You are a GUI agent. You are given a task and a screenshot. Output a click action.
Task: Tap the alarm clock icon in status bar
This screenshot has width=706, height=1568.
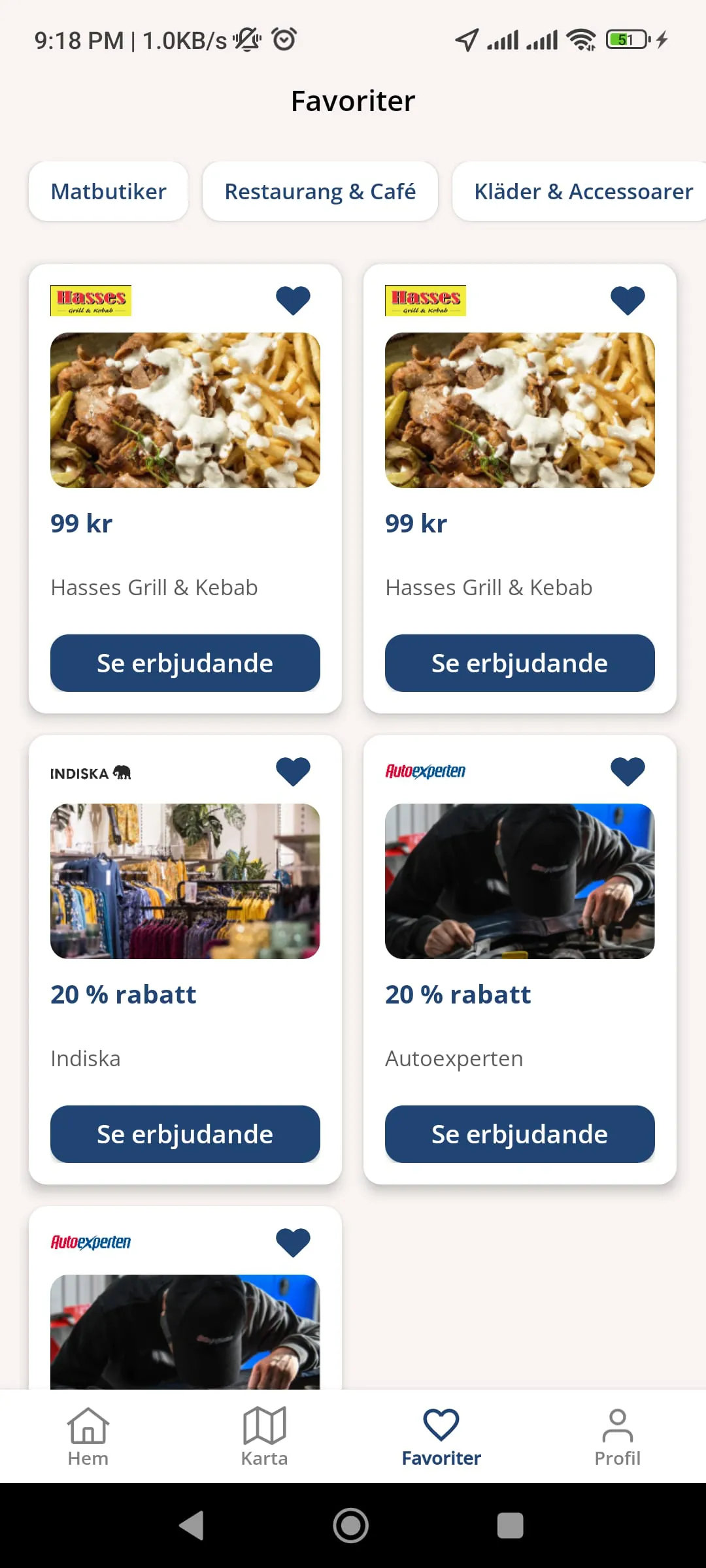pyautogui.click(x=284, y=39)
